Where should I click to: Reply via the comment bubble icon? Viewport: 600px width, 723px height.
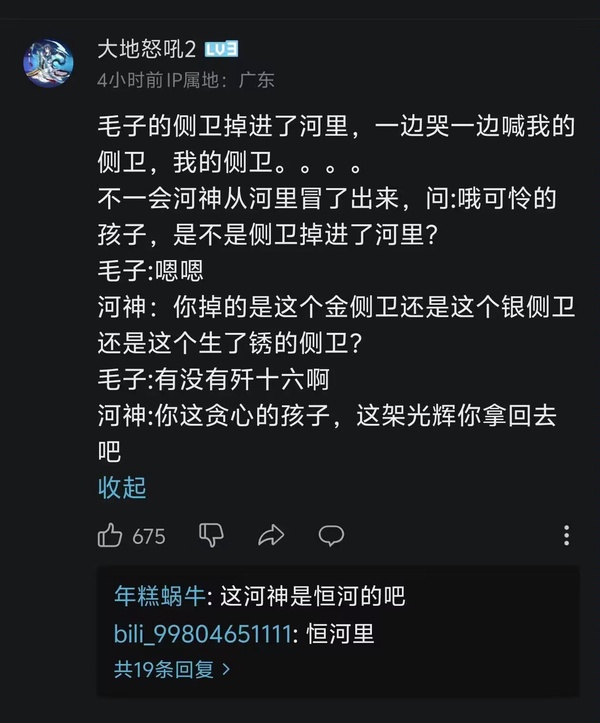[x=331, y=536]
